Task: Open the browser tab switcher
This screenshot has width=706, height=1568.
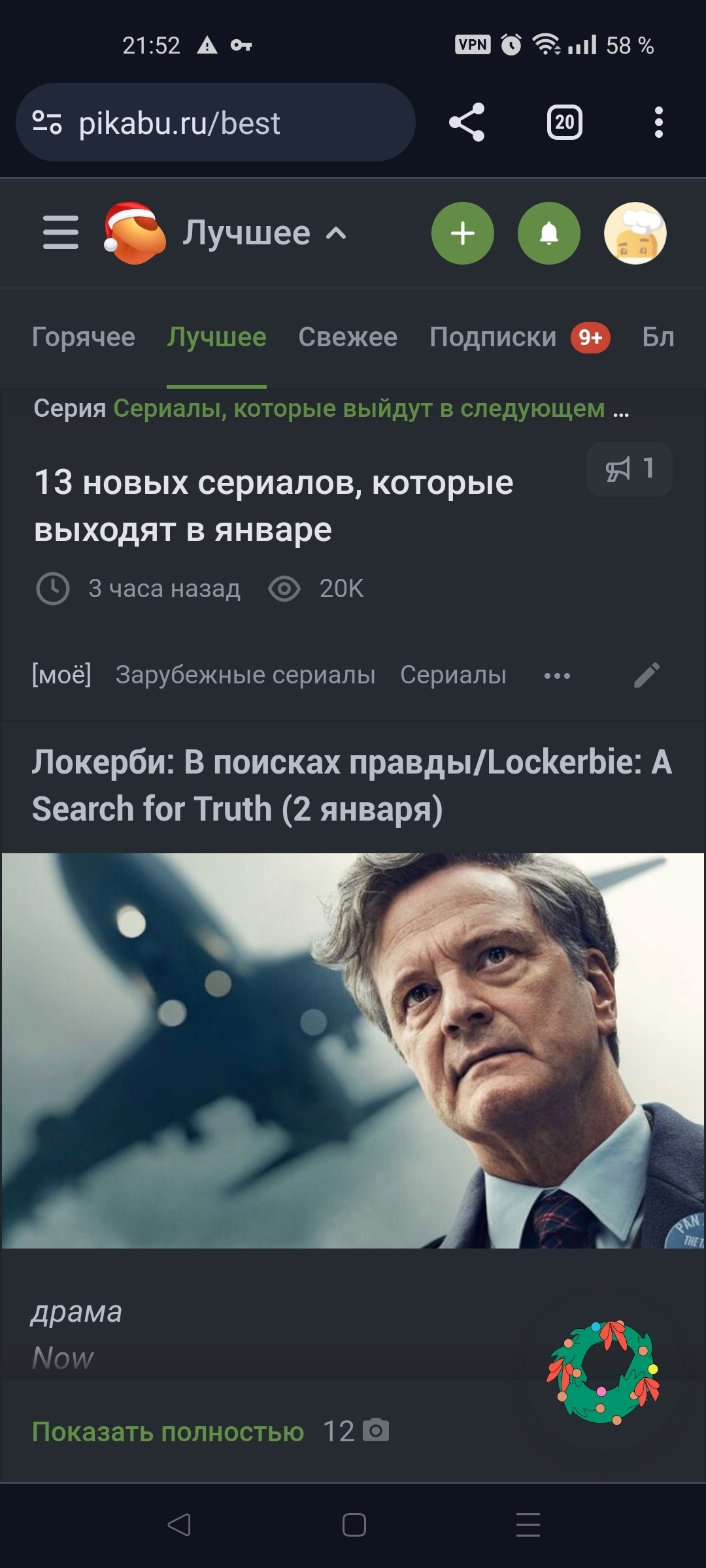Action: 565,123
